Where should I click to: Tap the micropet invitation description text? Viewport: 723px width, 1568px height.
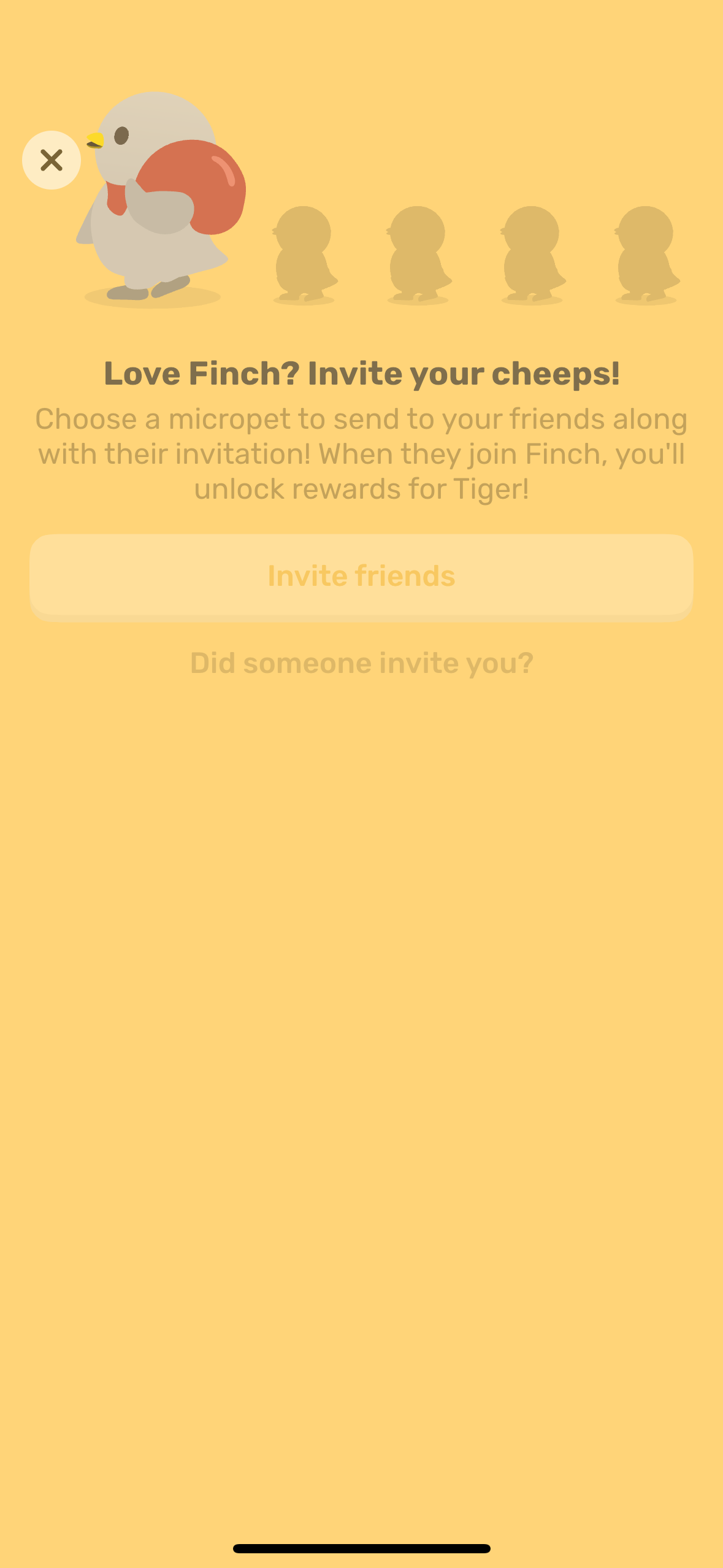point(361,453)
